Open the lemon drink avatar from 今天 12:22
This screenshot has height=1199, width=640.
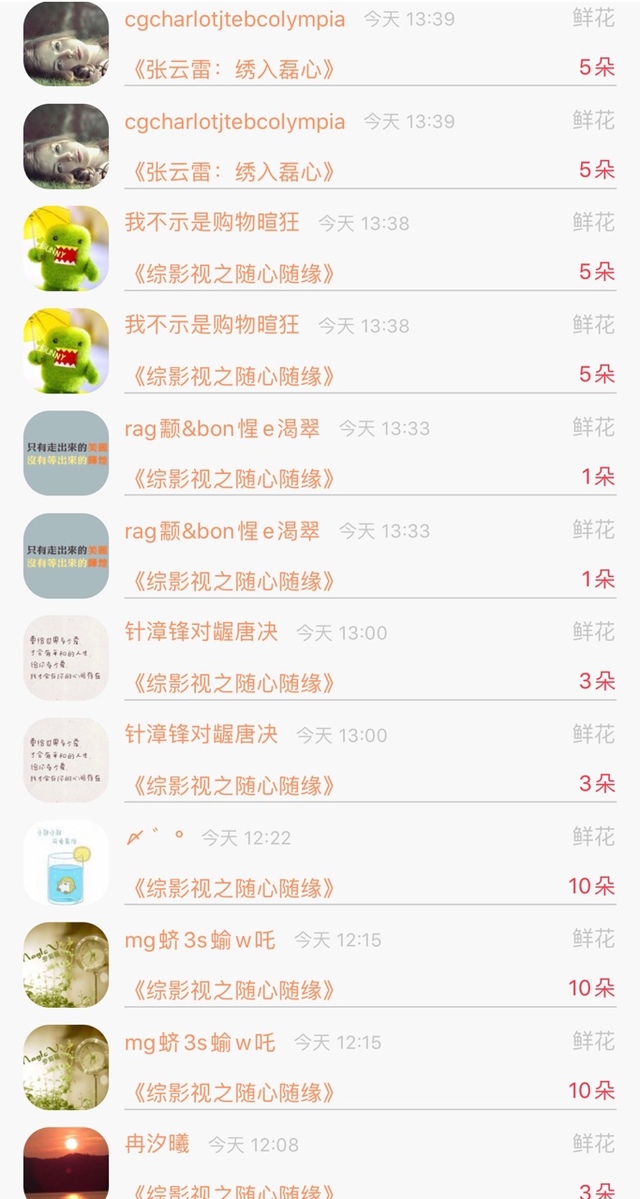[x=66, y=863]
